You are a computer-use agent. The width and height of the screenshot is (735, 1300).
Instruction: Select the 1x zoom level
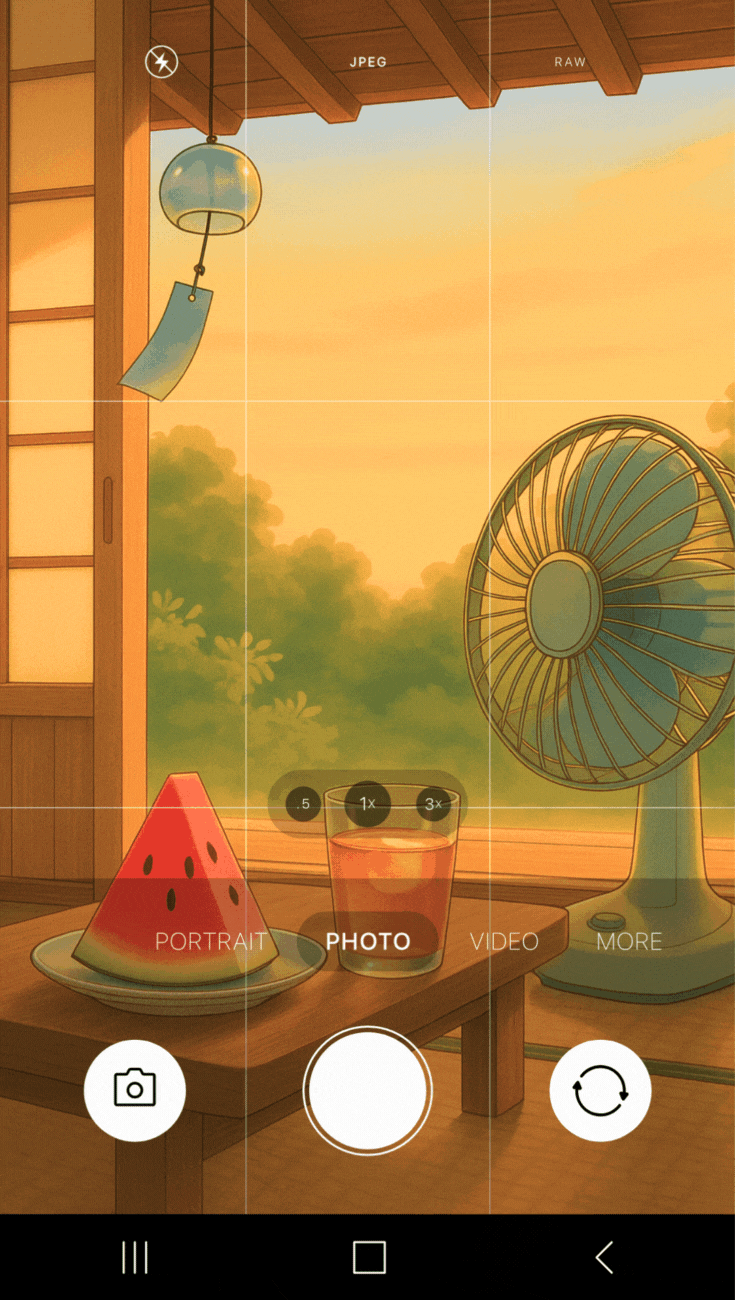pos(367,804)
